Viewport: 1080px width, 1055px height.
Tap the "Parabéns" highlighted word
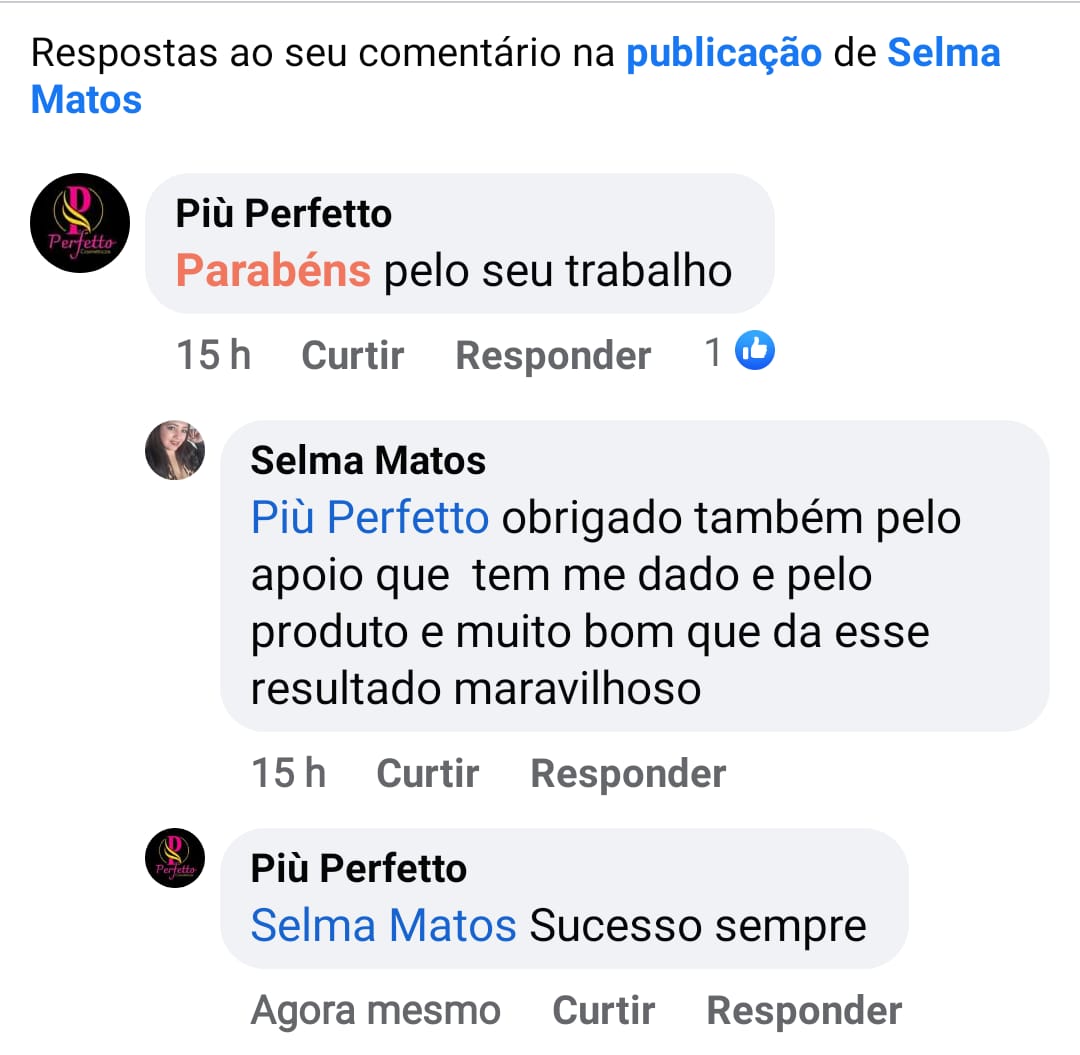[x=273, y=271]
